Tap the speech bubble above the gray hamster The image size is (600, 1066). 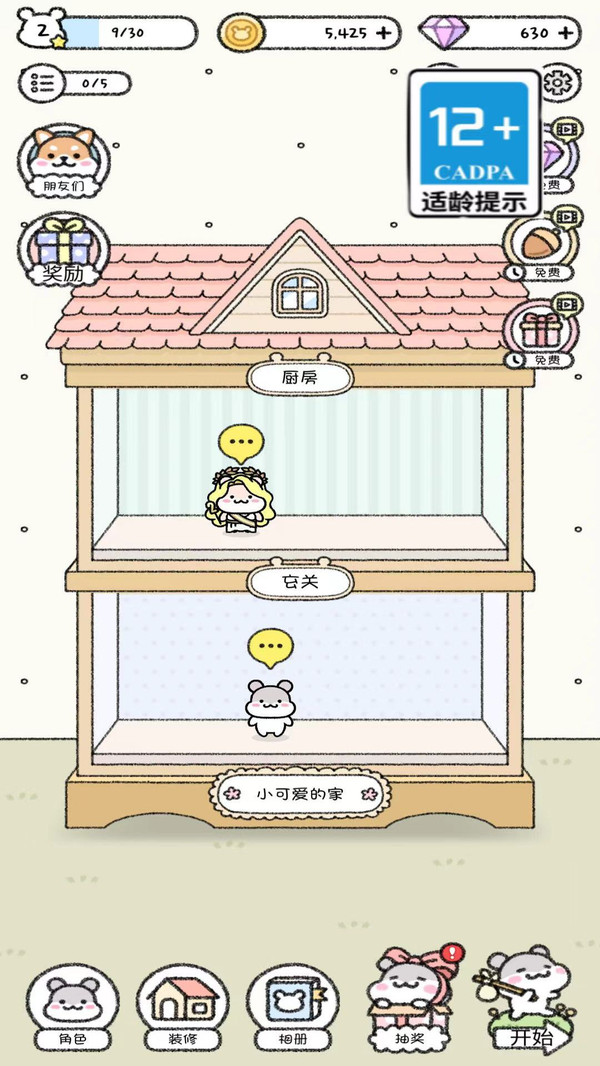coord(270,647)
